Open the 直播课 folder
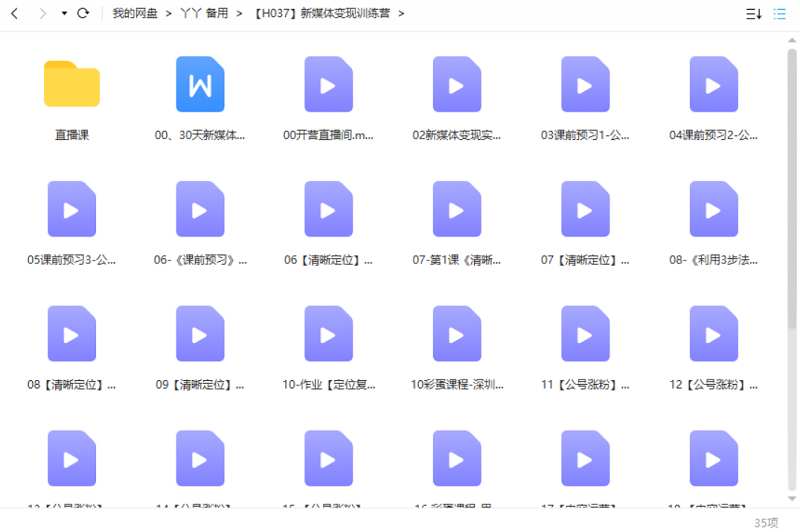 (72, 85)
